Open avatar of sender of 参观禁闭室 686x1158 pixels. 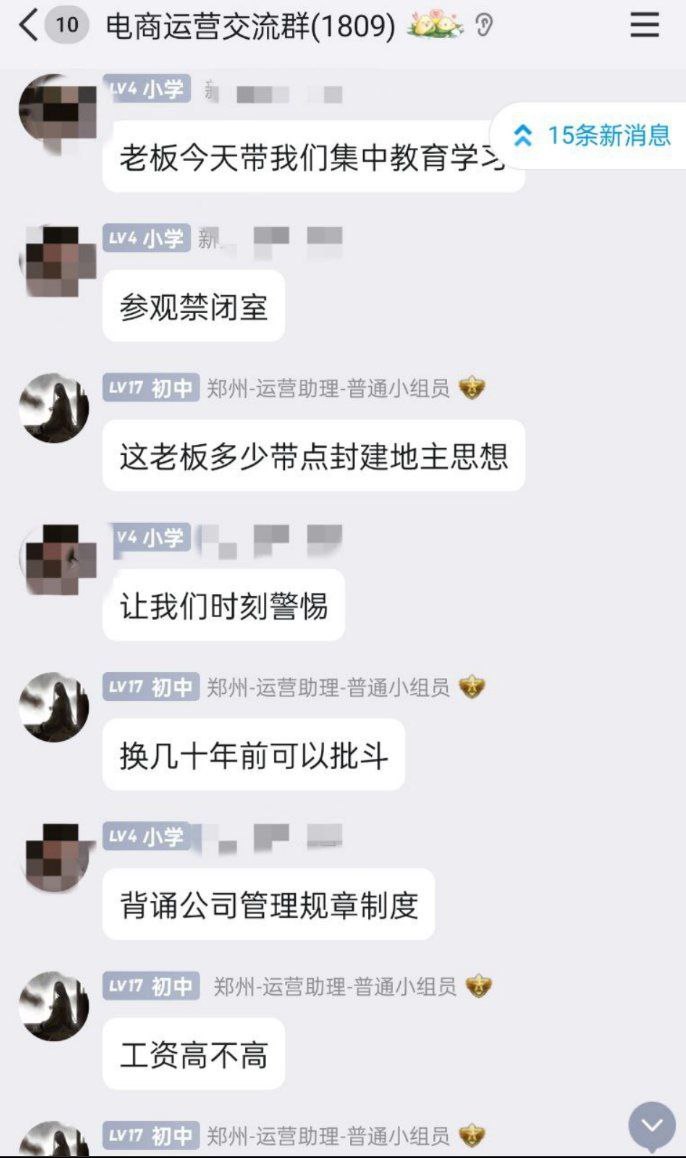coord(54,259)
